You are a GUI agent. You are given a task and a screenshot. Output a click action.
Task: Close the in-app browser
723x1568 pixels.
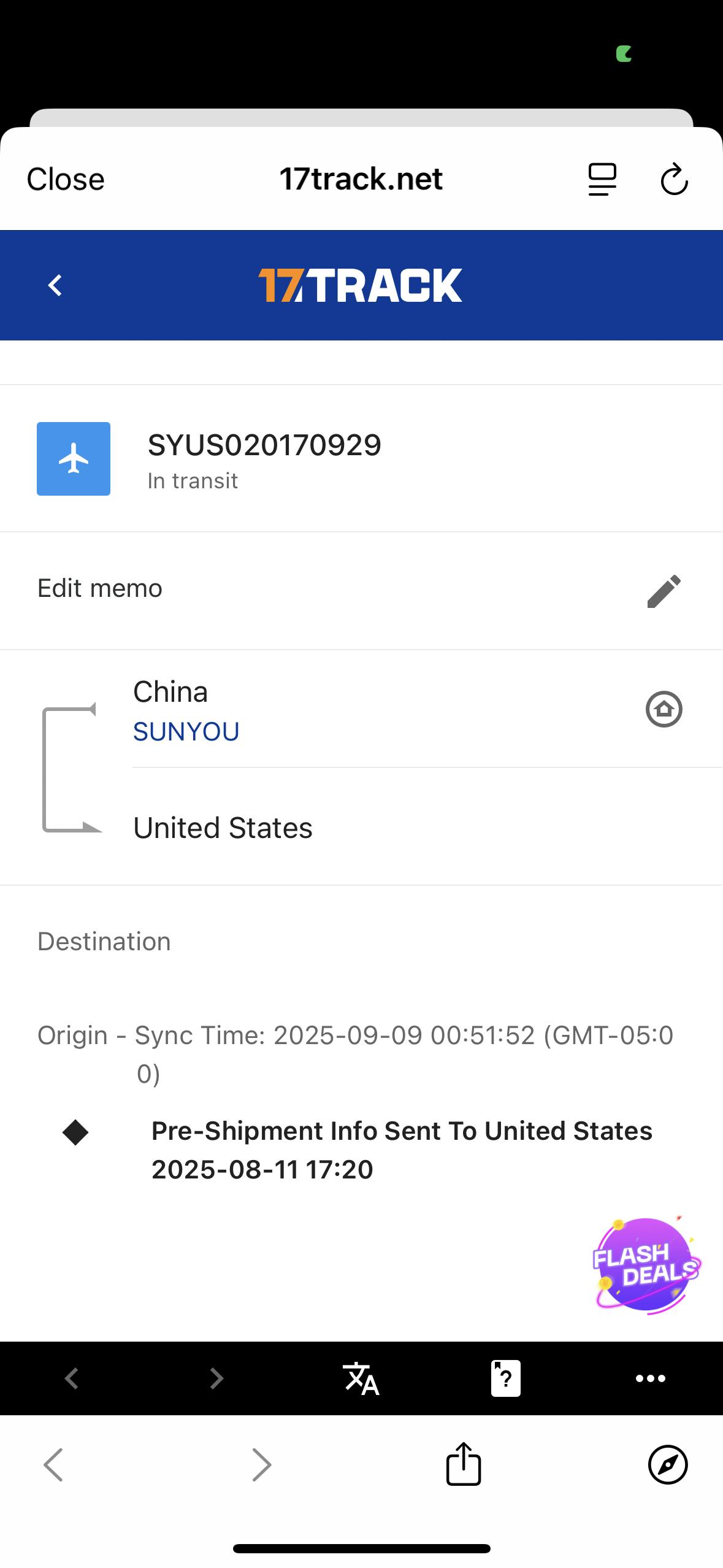point(66,179)
